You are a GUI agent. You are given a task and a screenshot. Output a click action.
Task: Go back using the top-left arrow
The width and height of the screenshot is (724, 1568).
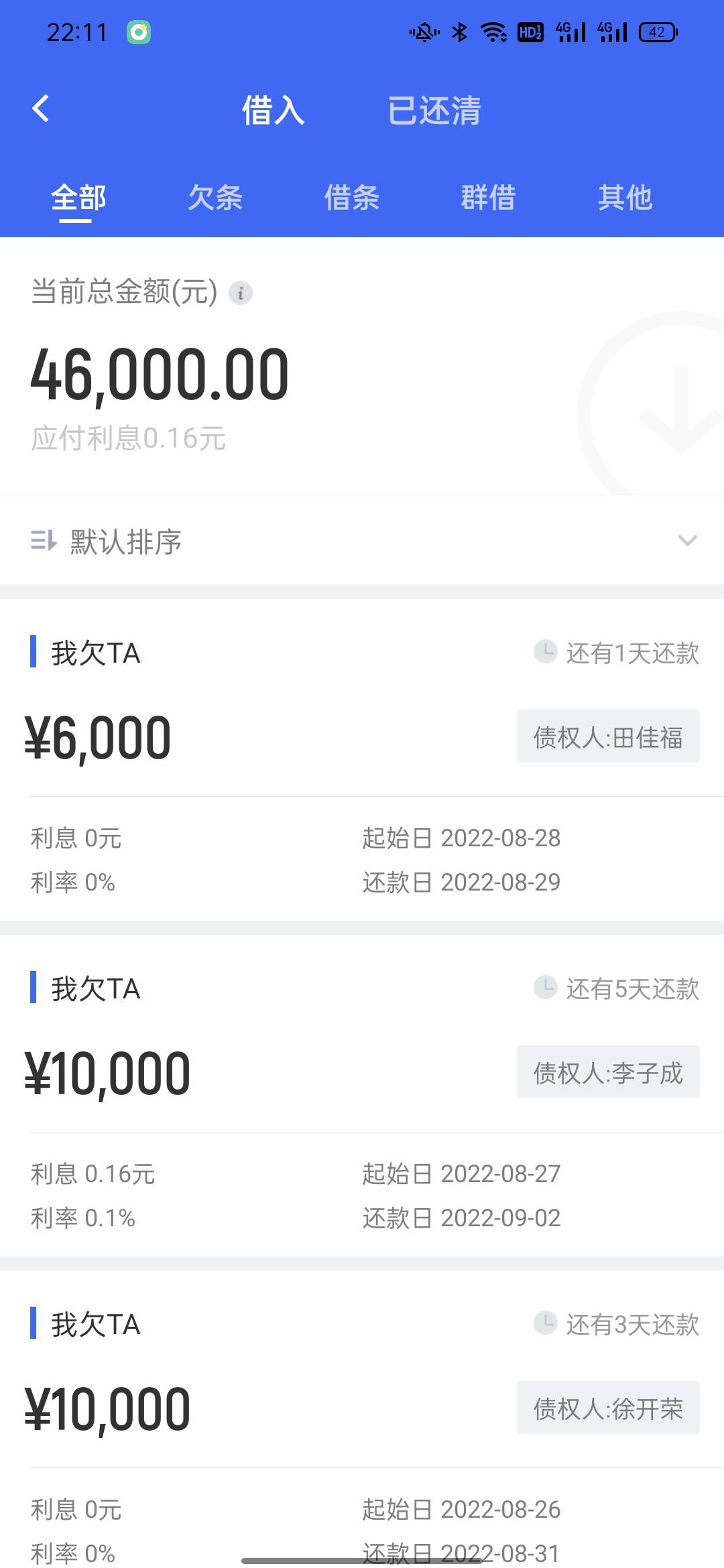(41, 109)
